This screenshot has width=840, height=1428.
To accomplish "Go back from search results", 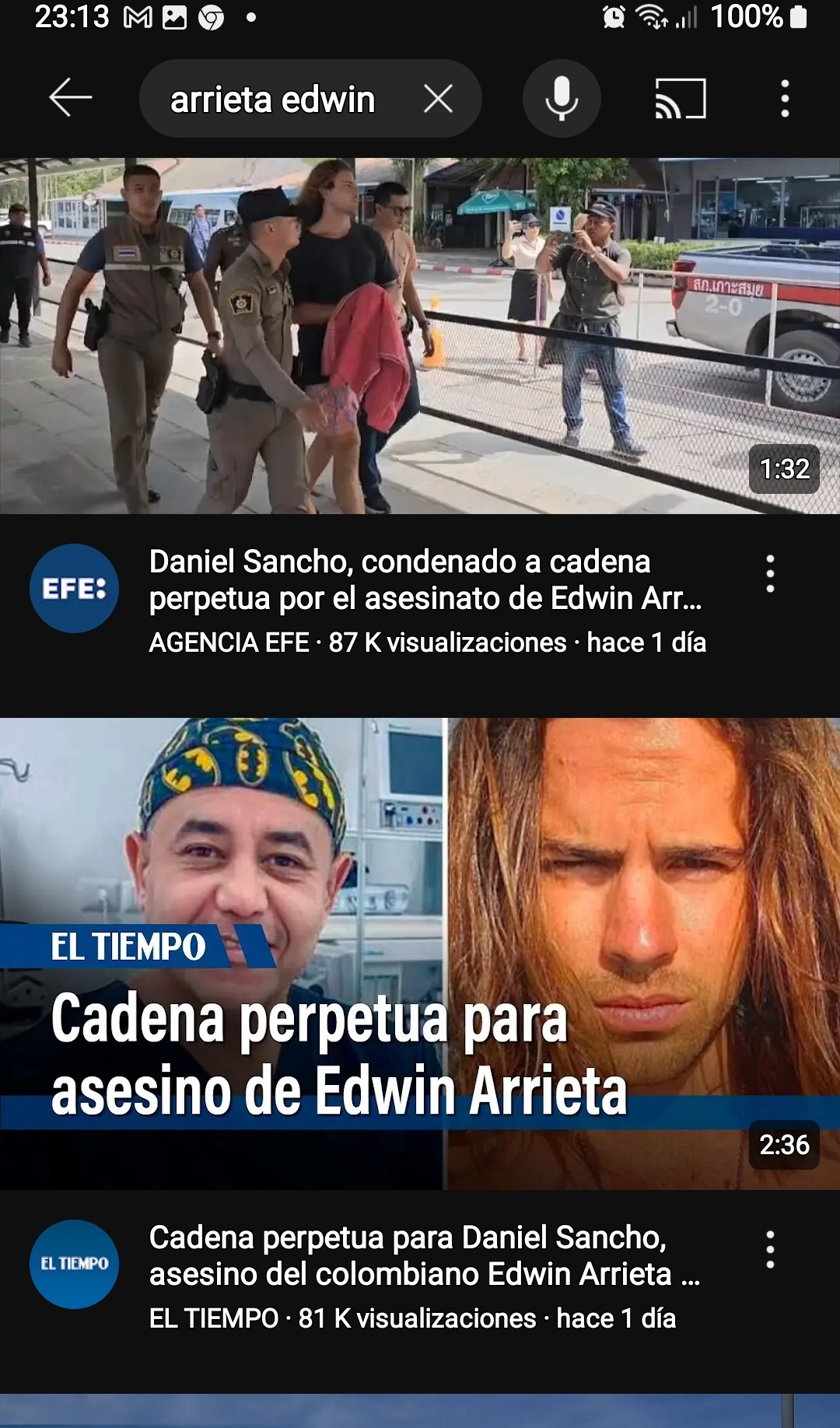I will pos(70,99).
